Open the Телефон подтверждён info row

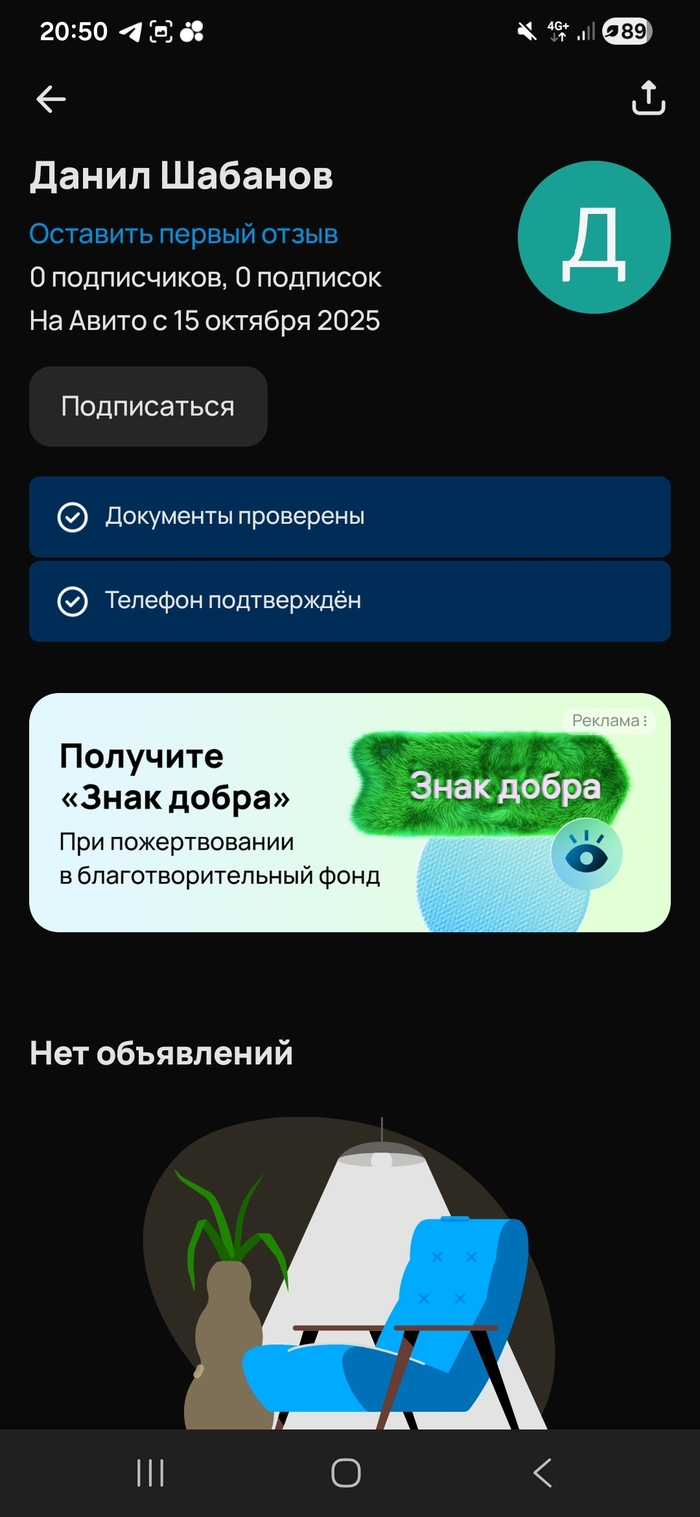pyautogui.click(x=349, y=601)
